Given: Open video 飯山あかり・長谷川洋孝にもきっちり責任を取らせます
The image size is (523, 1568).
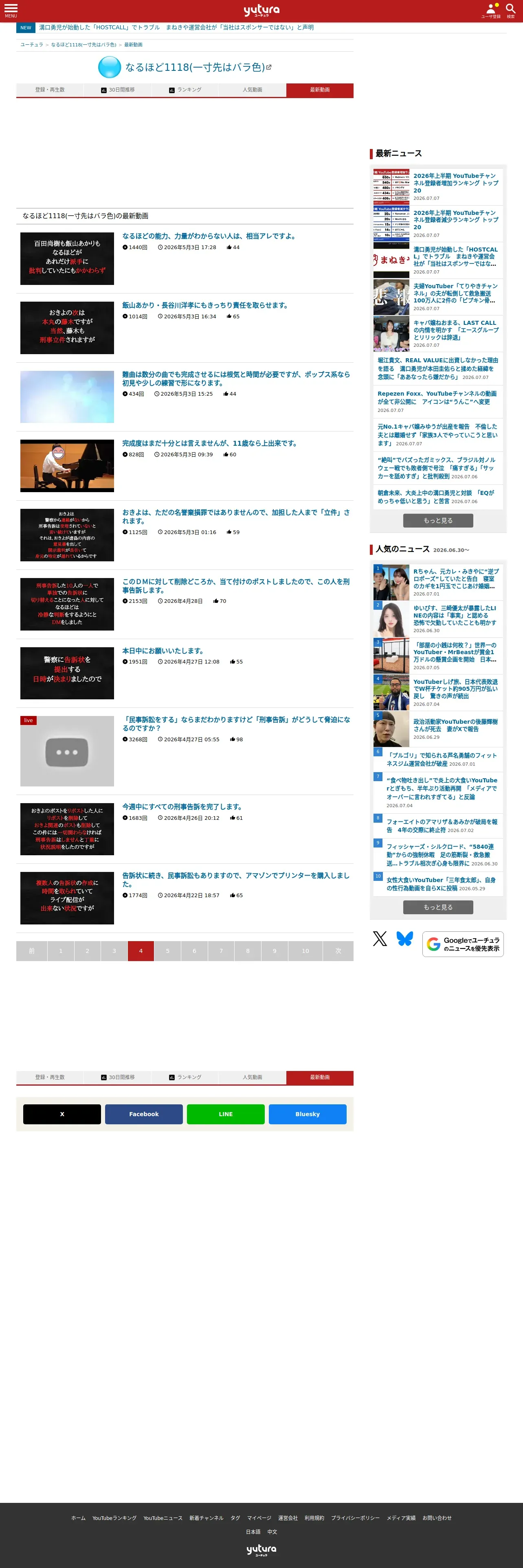Looking at the screenshot, I should (205, 306).
